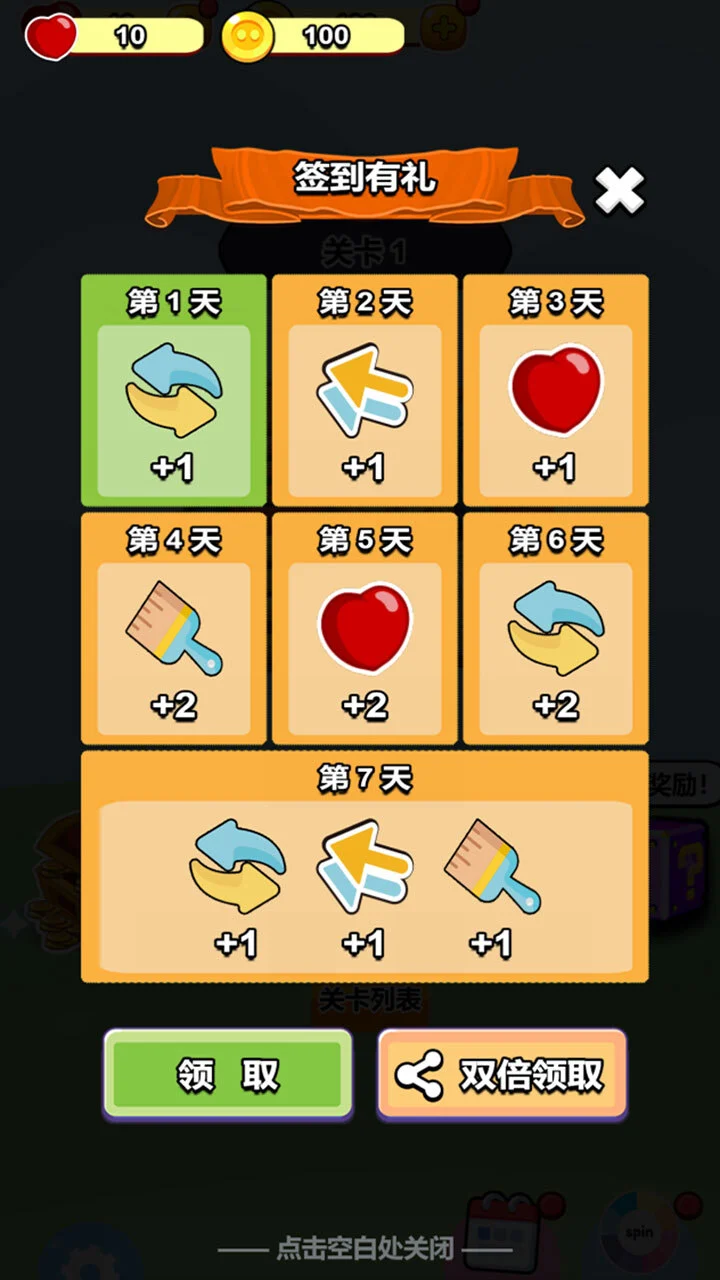Select the 第1天 reward card
The width and height of the screenshot is (720, 1280).
click(x=174, y=390)
